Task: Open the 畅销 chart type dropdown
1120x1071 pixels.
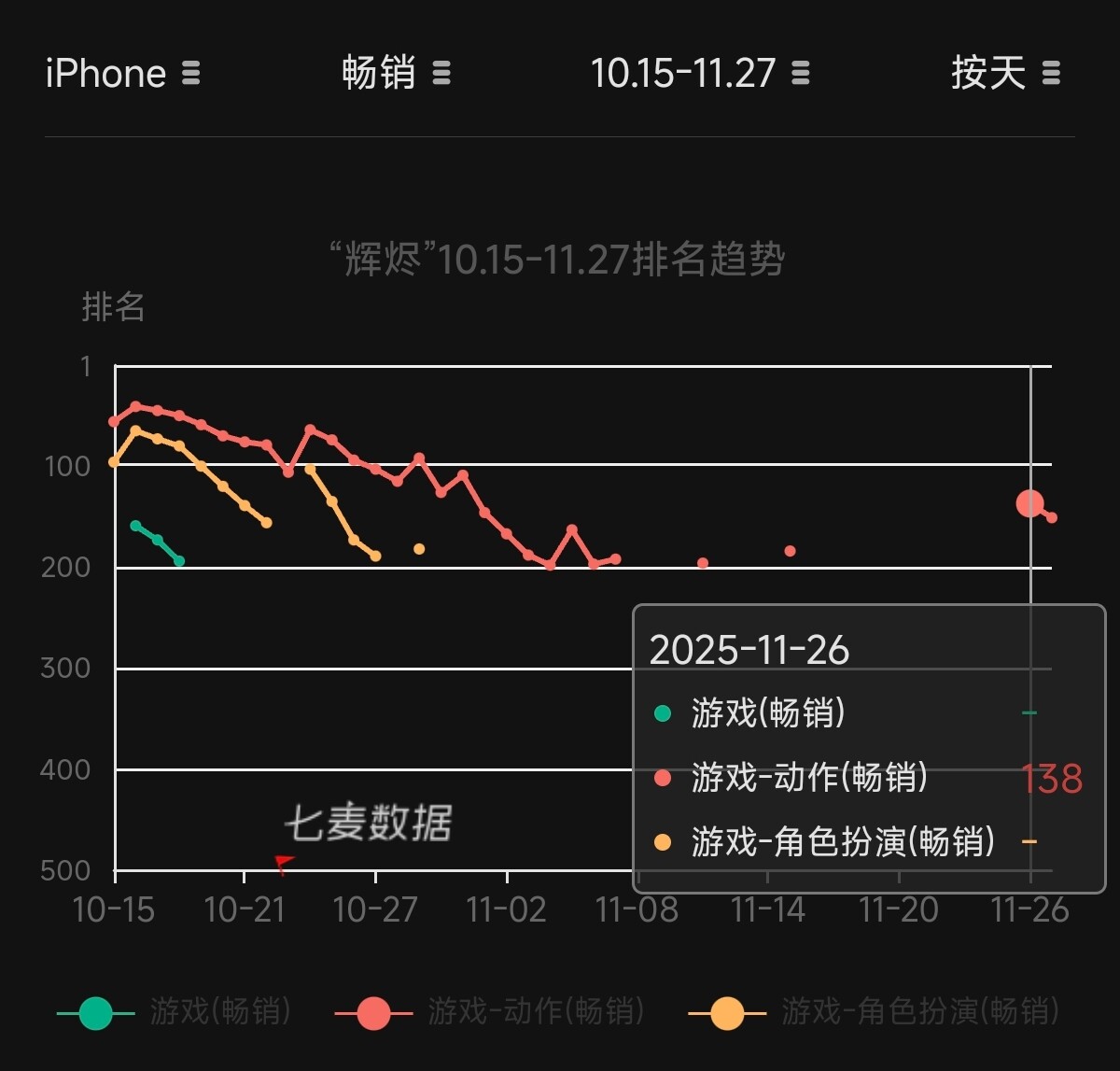Action: 396,73
